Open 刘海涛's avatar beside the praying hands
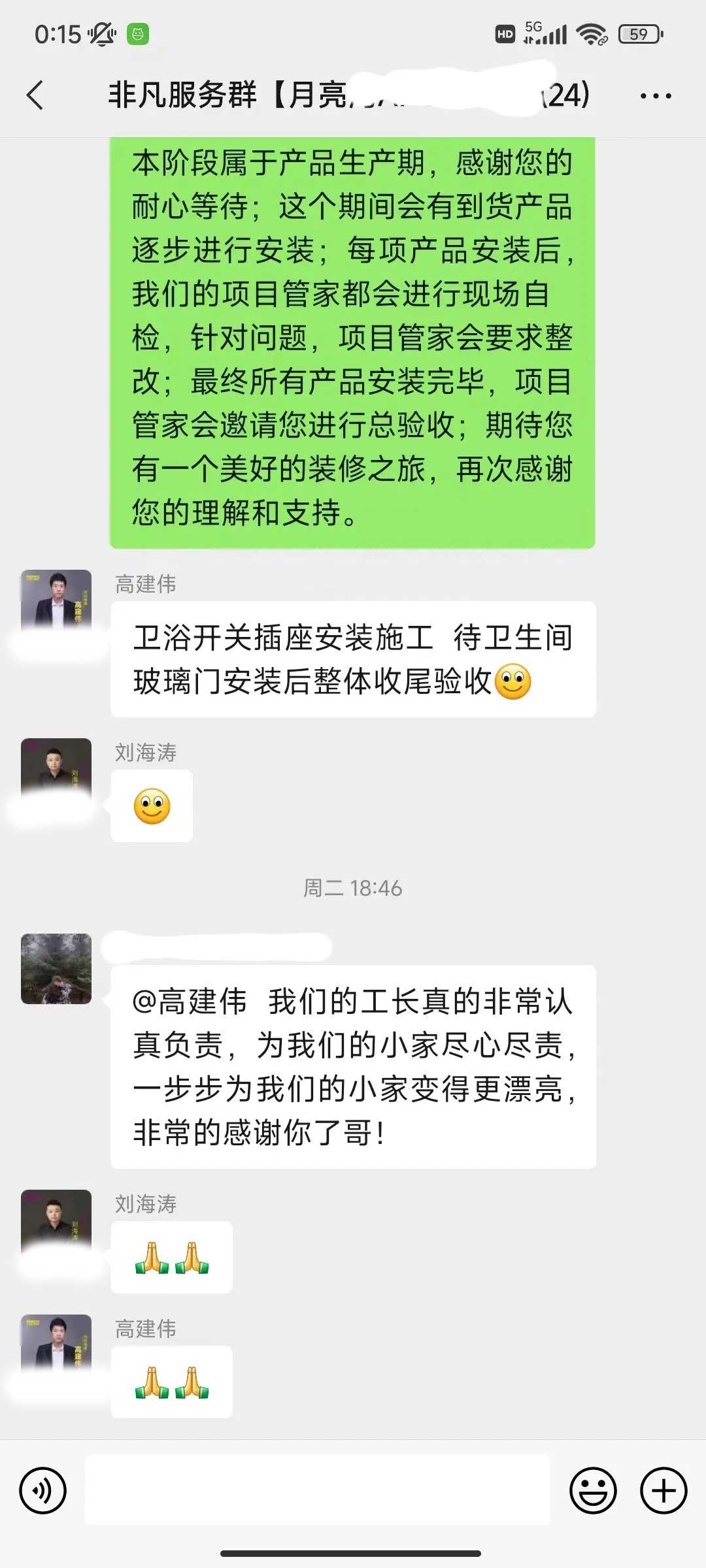 pyautogui.click(x=56, y=1220)
